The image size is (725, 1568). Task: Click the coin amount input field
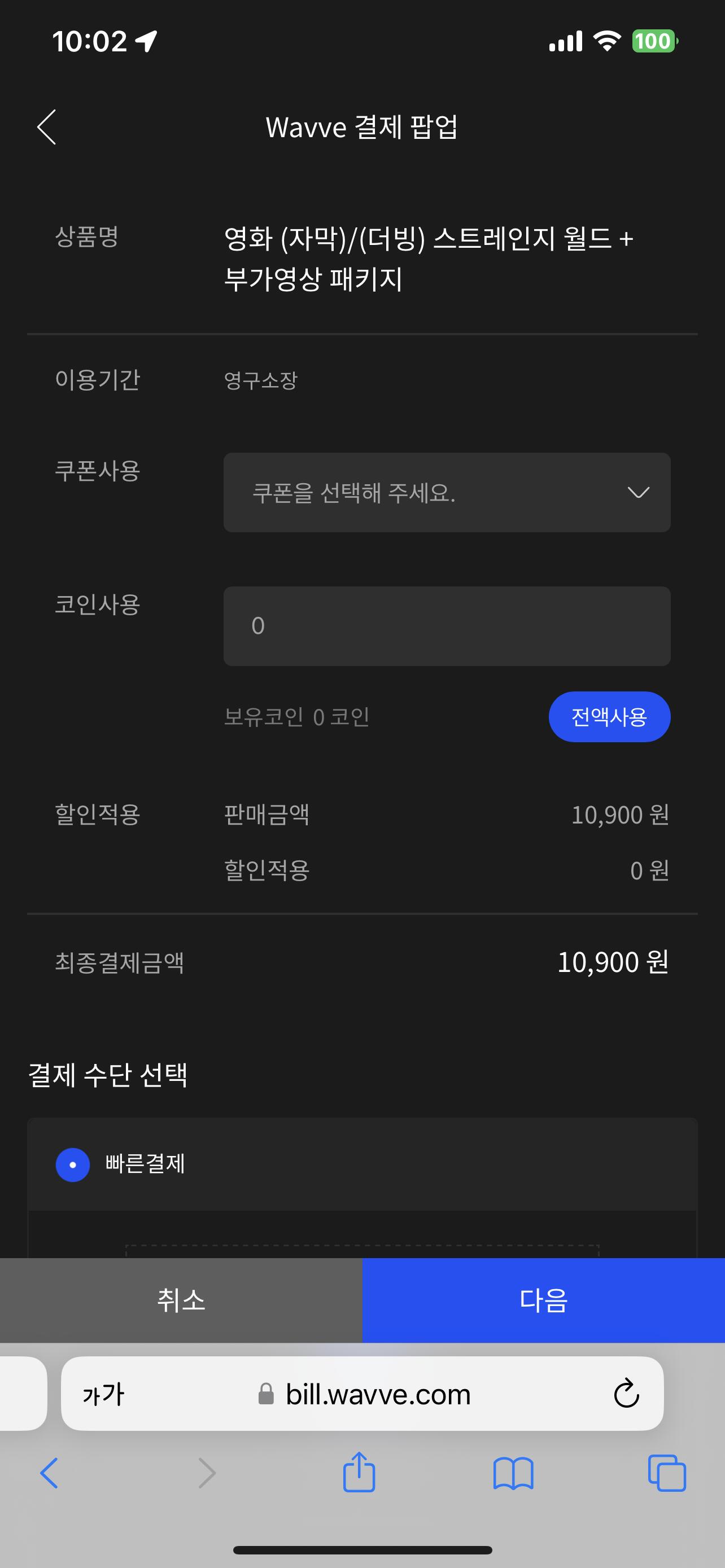(x=446, y=626)
